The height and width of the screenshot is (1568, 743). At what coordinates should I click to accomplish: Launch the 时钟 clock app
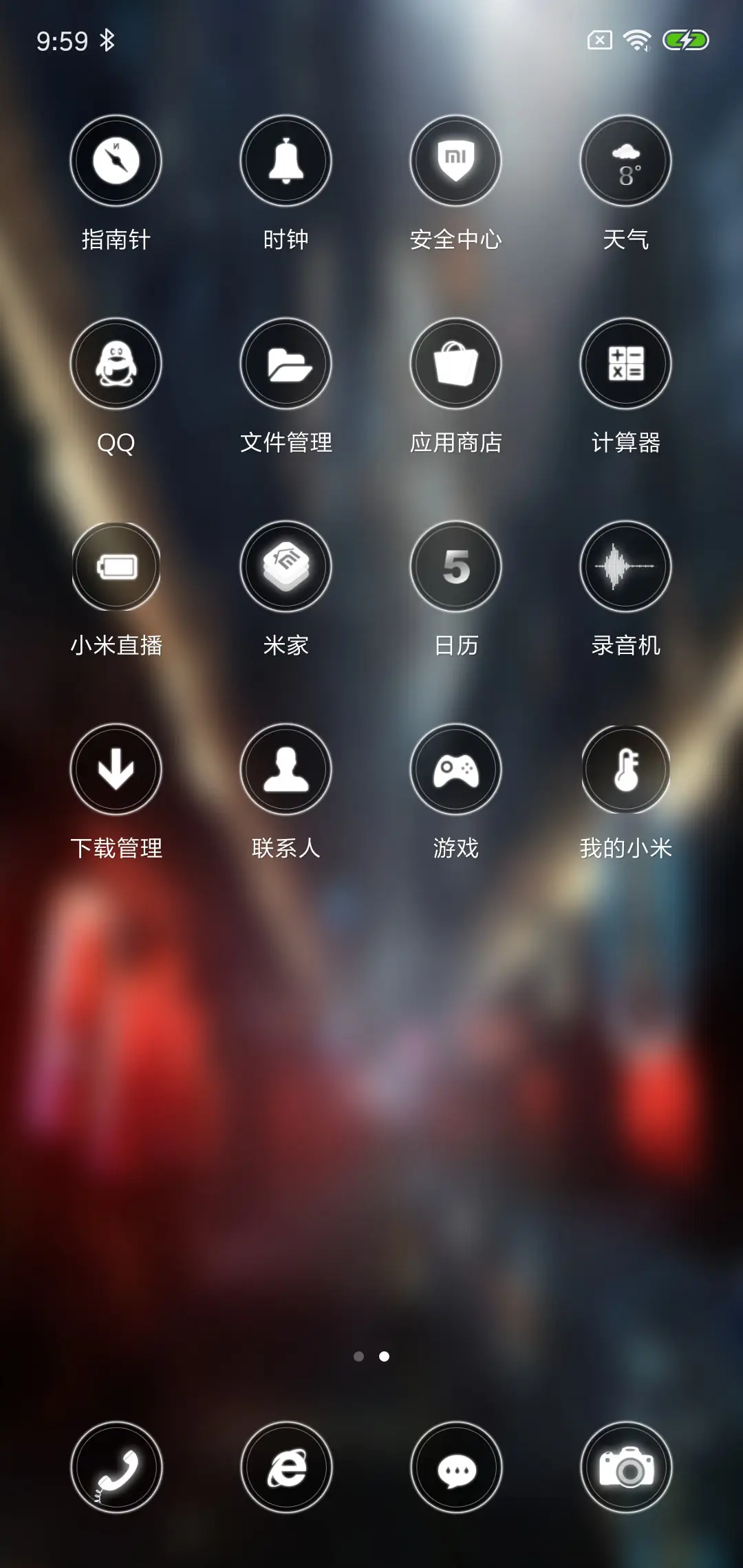(x=286, y=160)
